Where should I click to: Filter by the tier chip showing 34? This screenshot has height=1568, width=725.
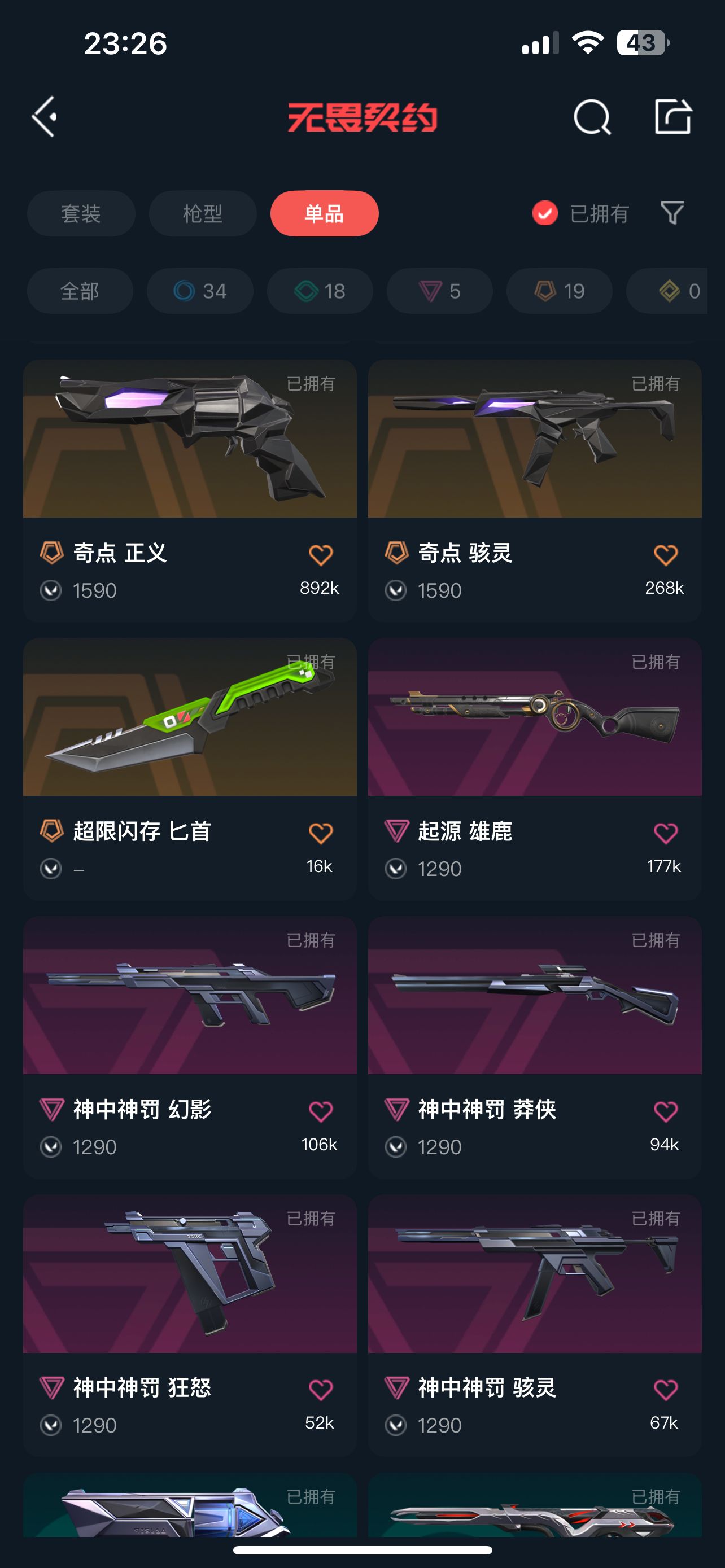(x=200, y=291)
